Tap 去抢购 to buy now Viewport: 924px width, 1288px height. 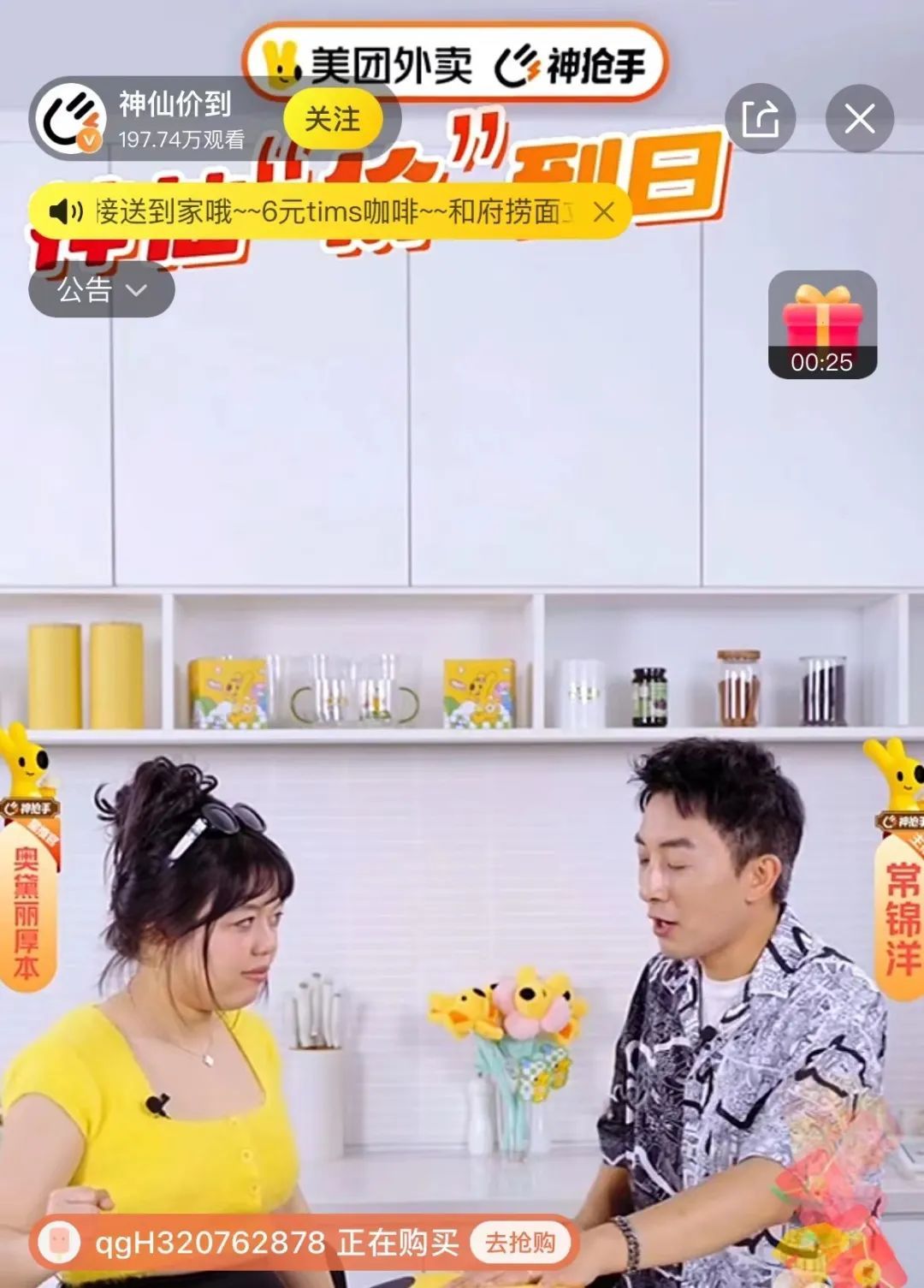(520, 1242)
